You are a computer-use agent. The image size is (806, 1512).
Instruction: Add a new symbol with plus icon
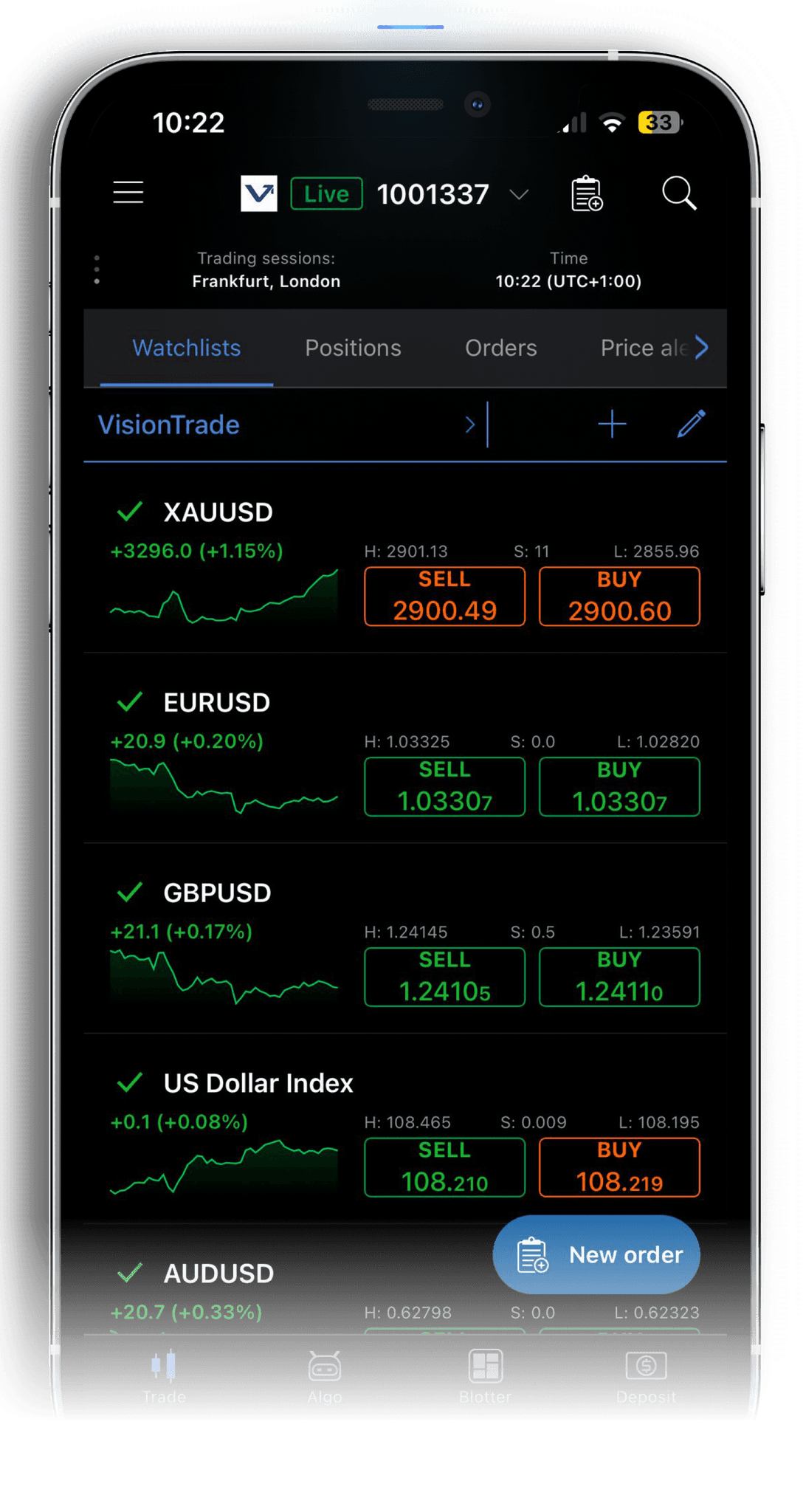612,425
